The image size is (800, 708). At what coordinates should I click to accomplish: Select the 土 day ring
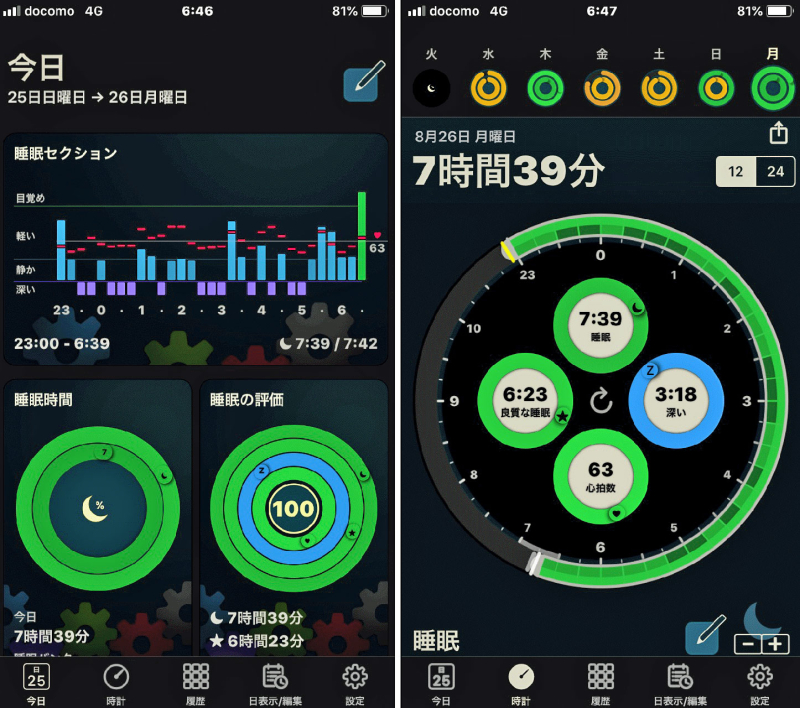659,88
